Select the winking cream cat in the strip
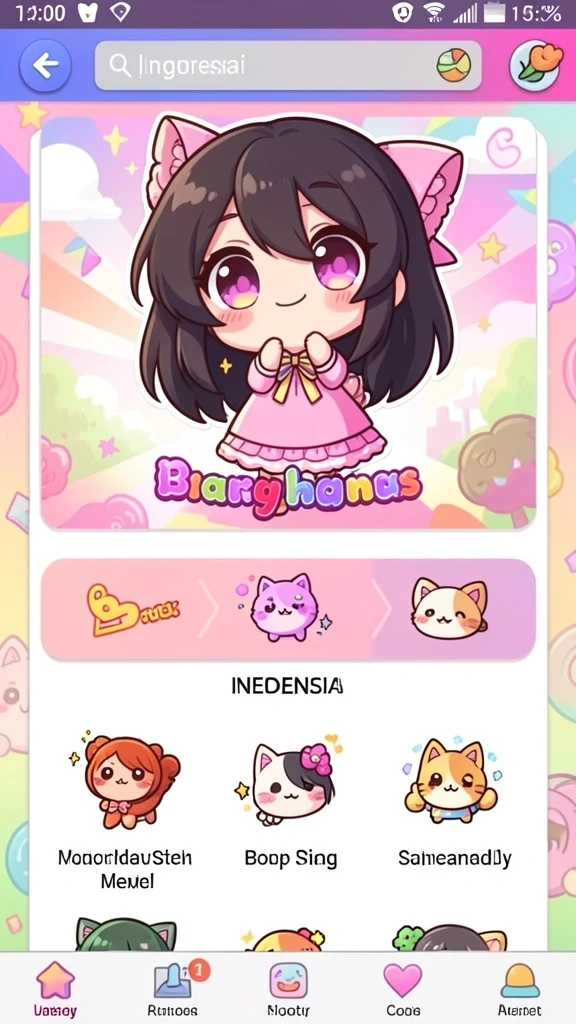The height and width of the screenshot is (1024, 576). [449, 608]
